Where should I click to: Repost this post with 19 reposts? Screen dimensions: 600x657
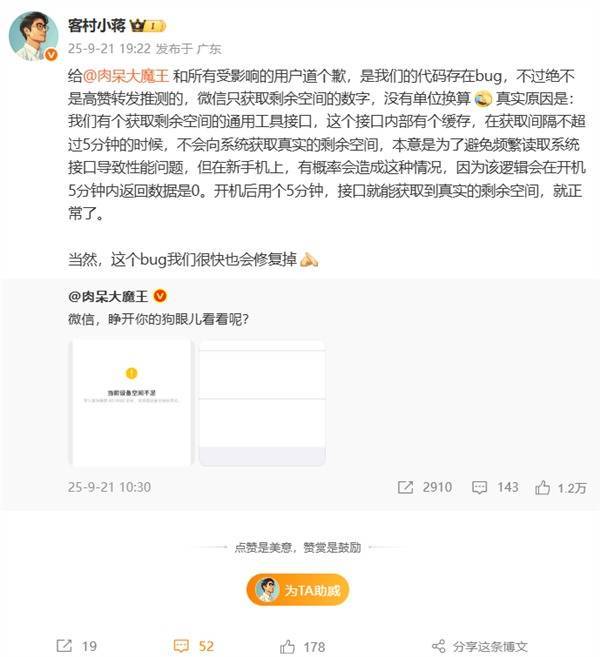click(x=75, y=646)
